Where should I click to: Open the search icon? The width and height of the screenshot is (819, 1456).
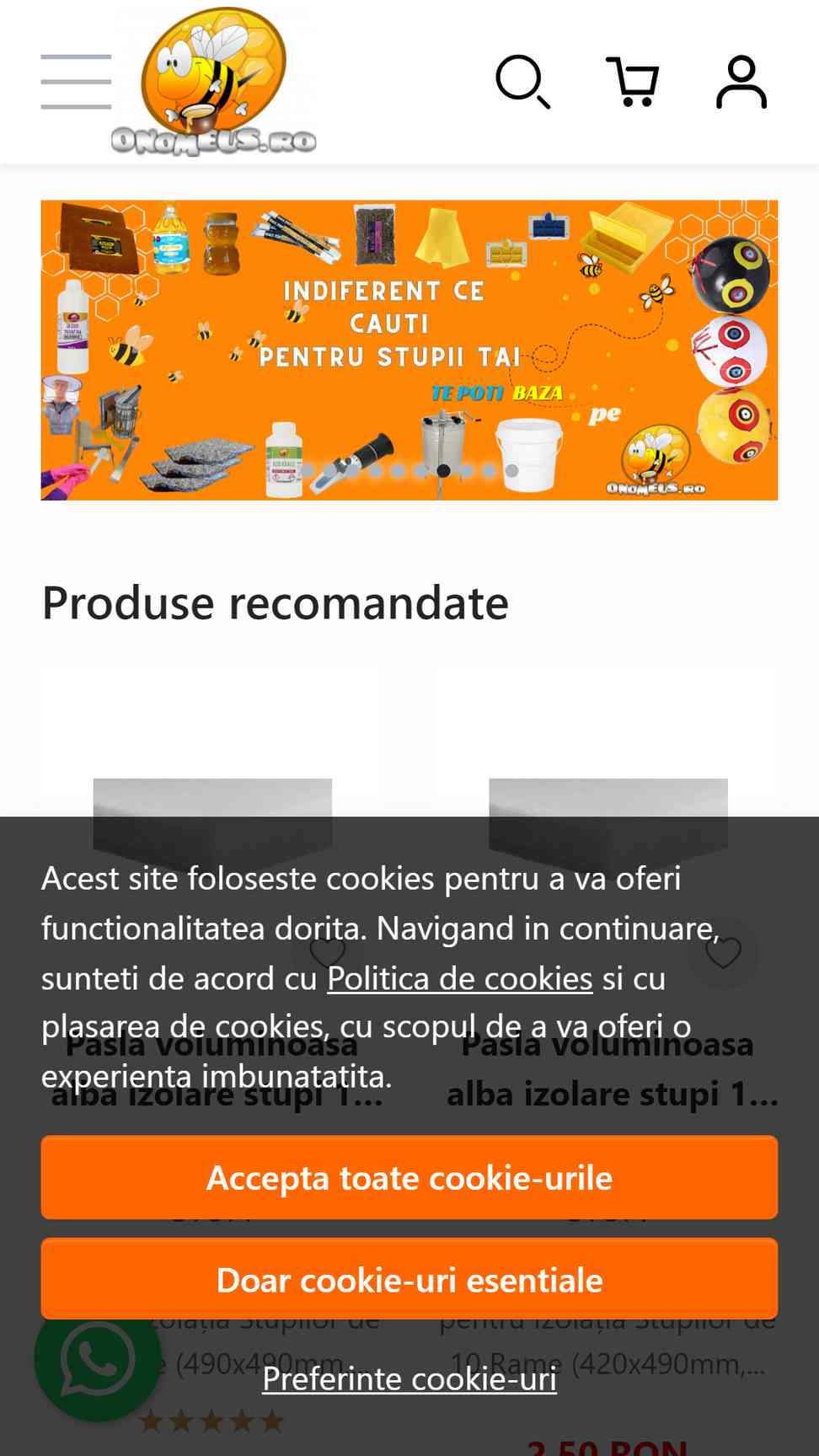(x=522, y=82)
